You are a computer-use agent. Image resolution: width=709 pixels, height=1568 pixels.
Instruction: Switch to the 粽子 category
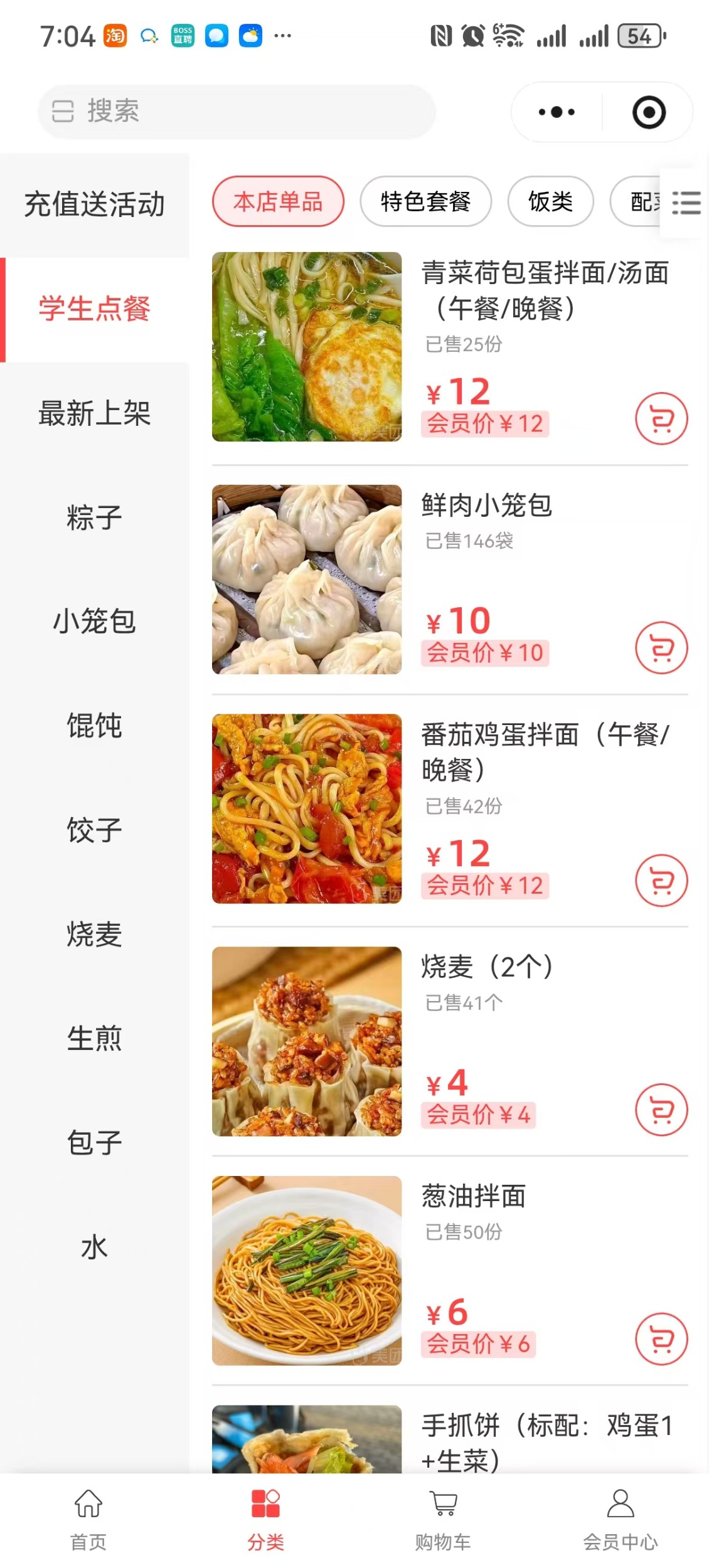[94, 517]
